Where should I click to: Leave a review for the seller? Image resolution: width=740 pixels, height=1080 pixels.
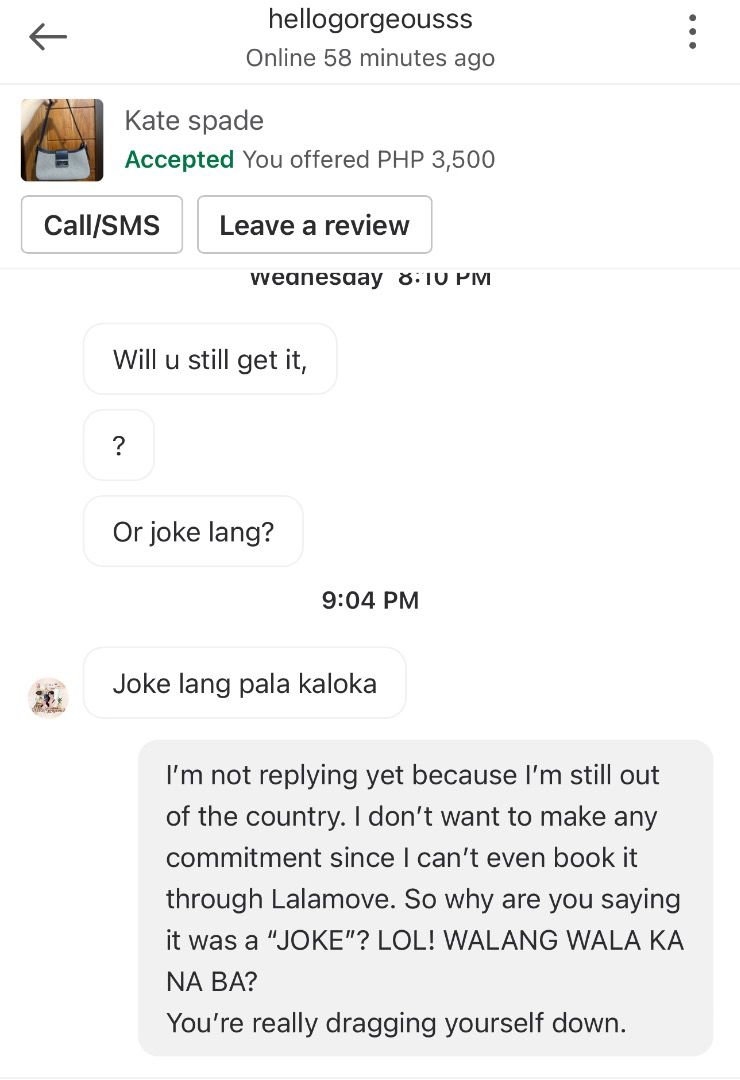(314, 225)
